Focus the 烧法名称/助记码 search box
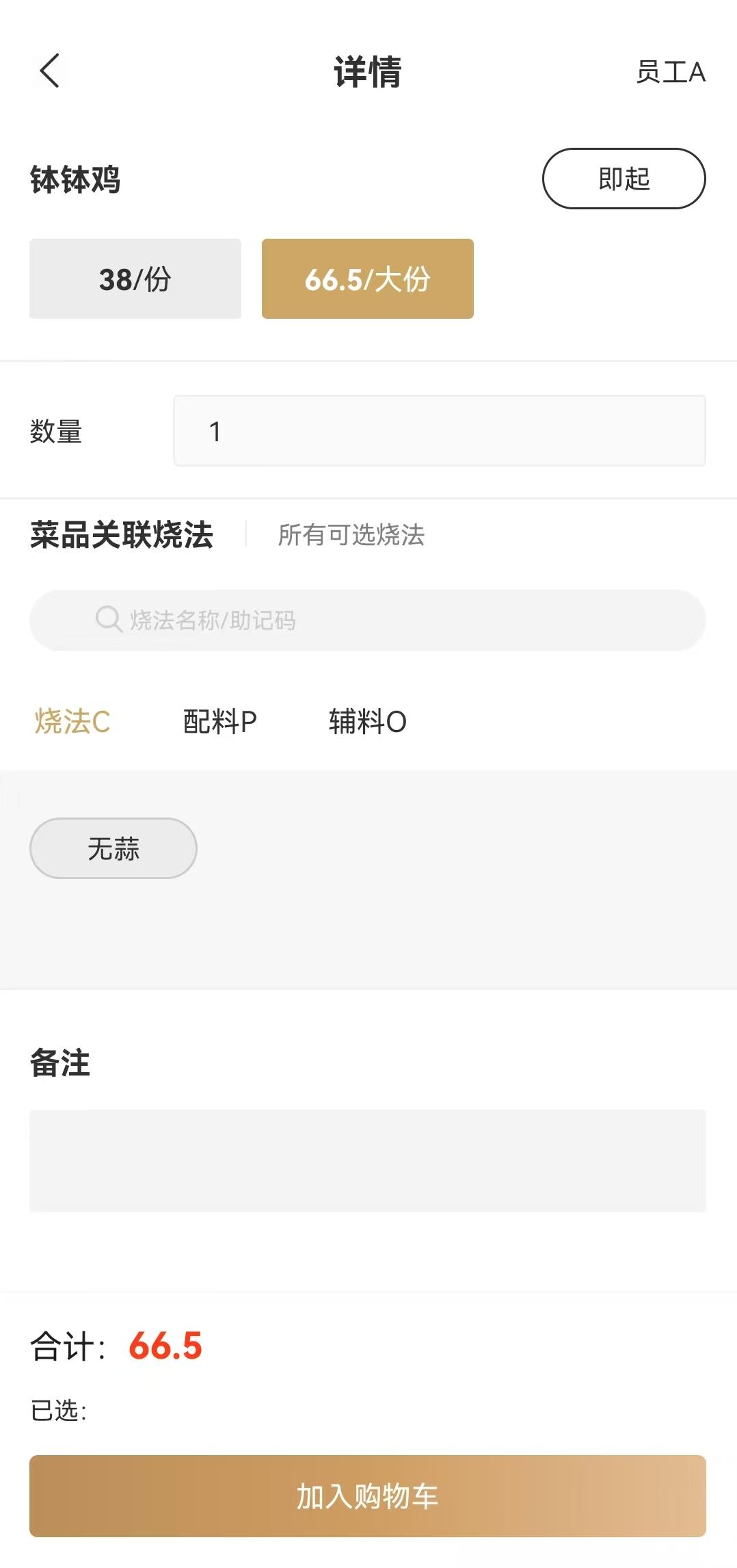 click(368, 620)
